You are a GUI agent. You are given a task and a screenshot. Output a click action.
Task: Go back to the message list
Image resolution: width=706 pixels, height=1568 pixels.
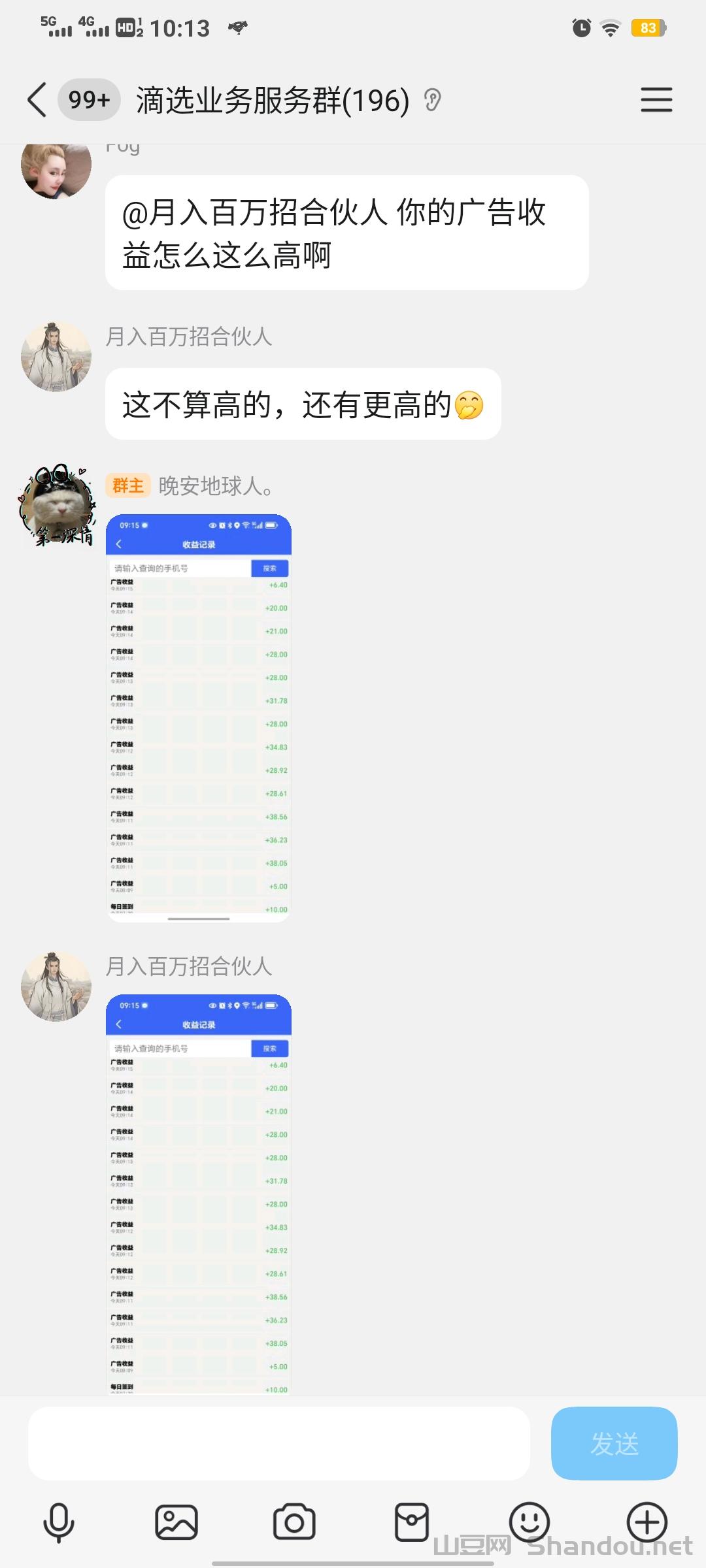point(37,100)
